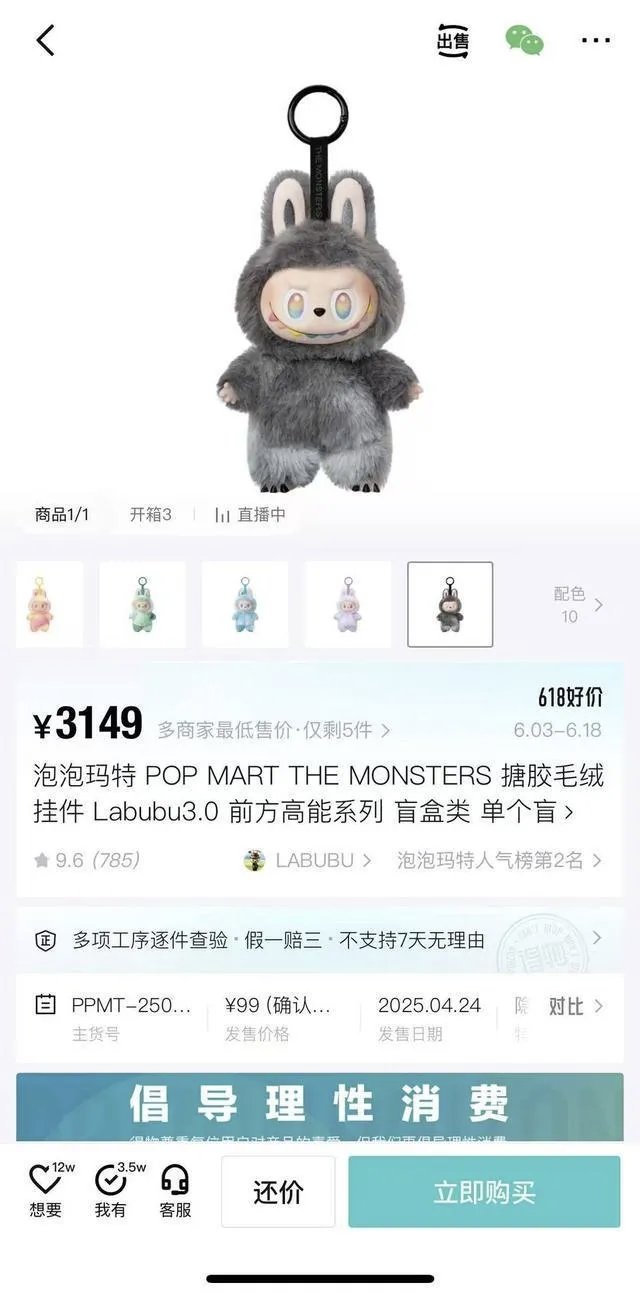Visit the LABUBU brand page
The height and width of the screenshot is (1296, 640).
point(308,860)
